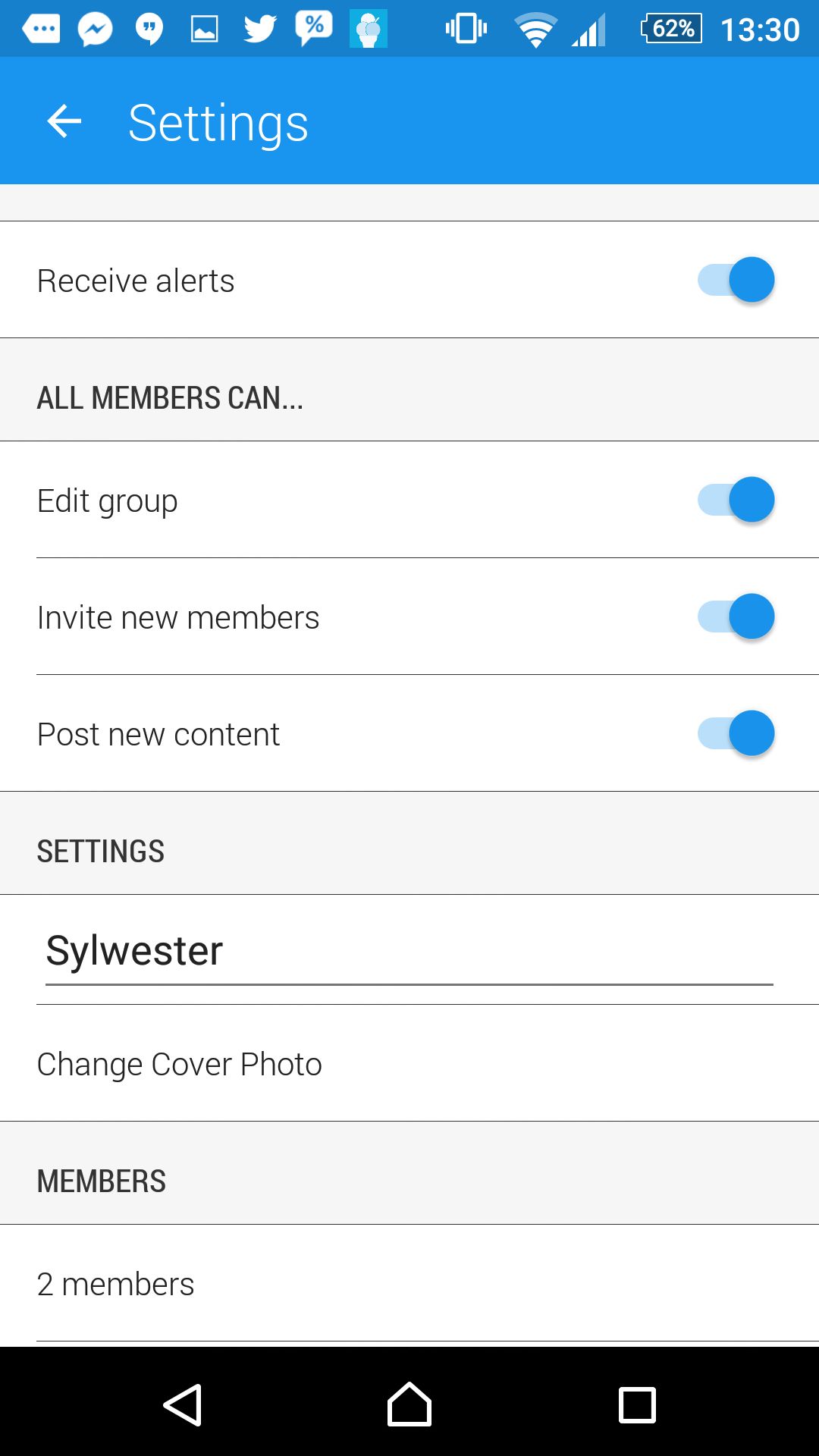Screen dimensions: 819x1456
Task: Open recent apps from navigation bar
Action: (637, 1404)
